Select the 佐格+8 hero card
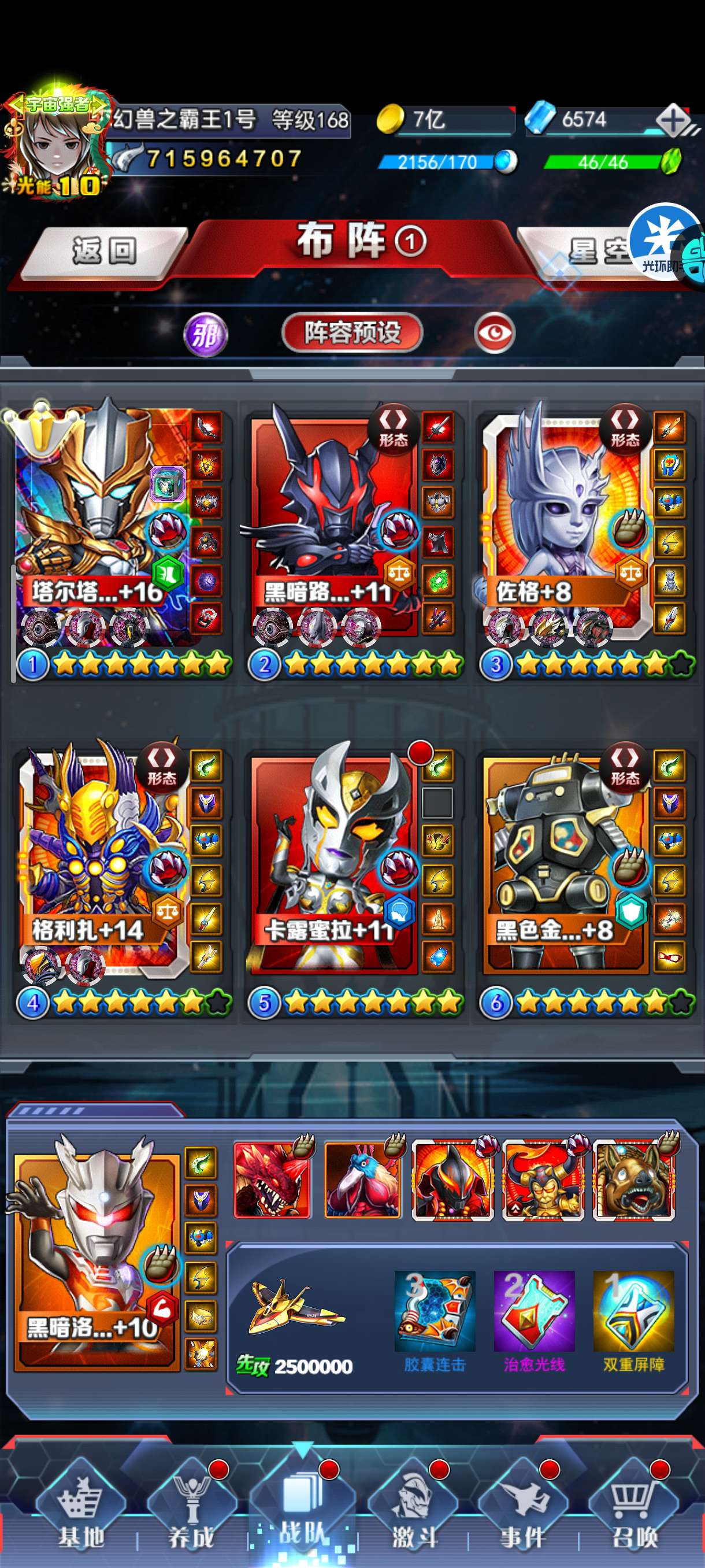The height and width of the screenshot is (1568, 705). [x=566, y=523]
